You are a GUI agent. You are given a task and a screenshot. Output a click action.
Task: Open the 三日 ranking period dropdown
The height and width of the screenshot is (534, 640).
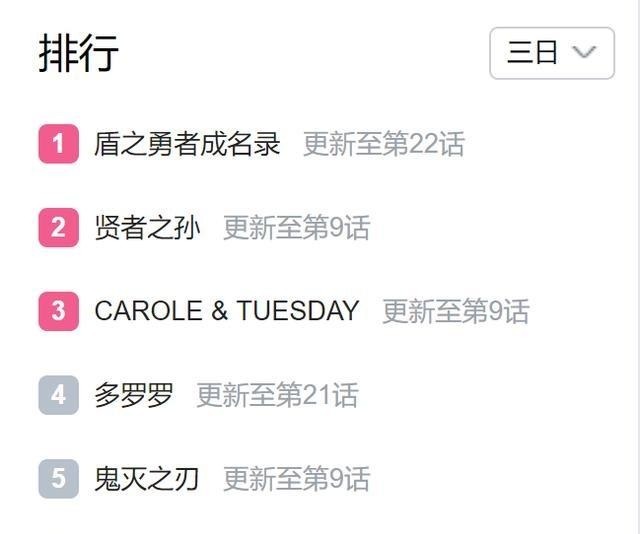[x=551, y=53]
